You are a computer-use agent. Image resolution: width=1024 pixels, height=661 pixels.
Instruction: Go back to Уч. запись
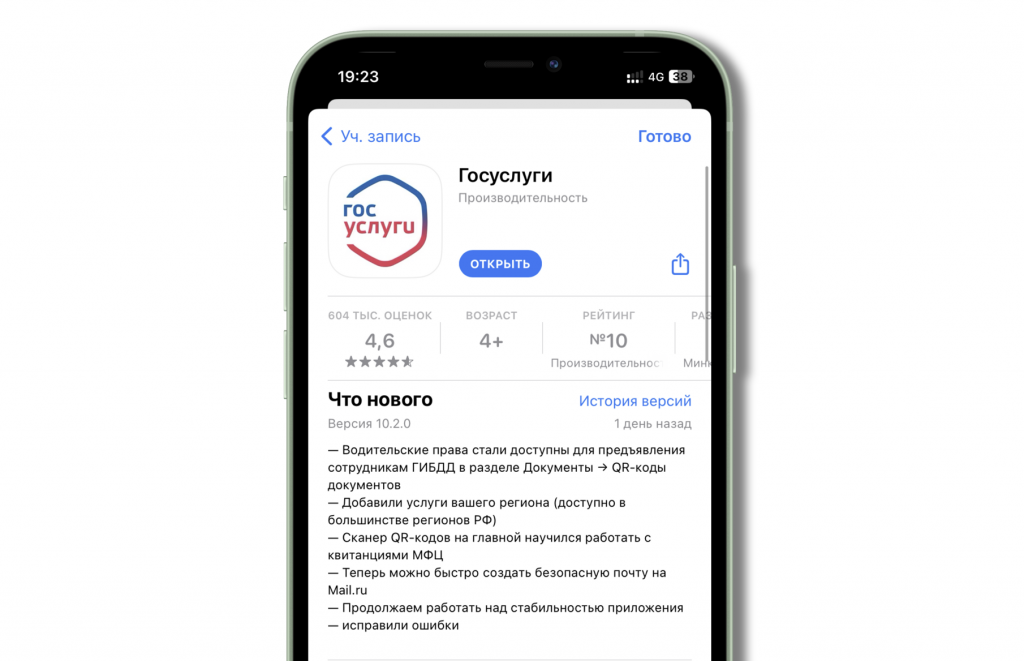370,137
